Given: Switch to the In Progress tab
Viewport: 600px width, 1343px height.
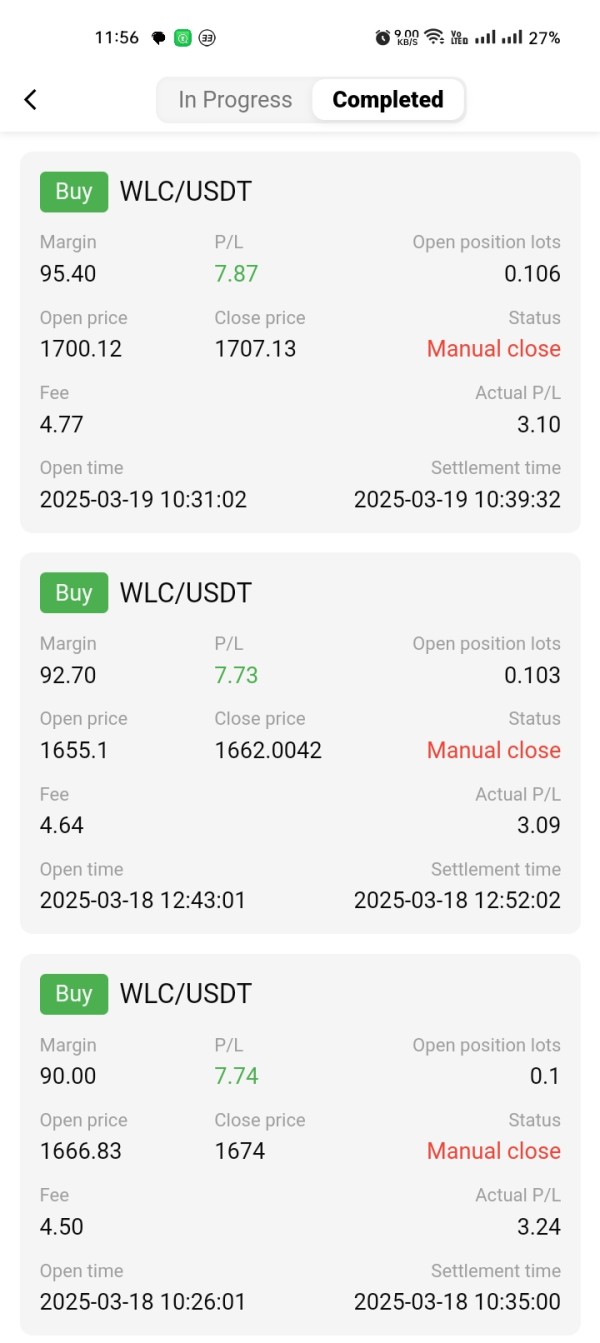Looking at the screenshot, I should point(235,100).
